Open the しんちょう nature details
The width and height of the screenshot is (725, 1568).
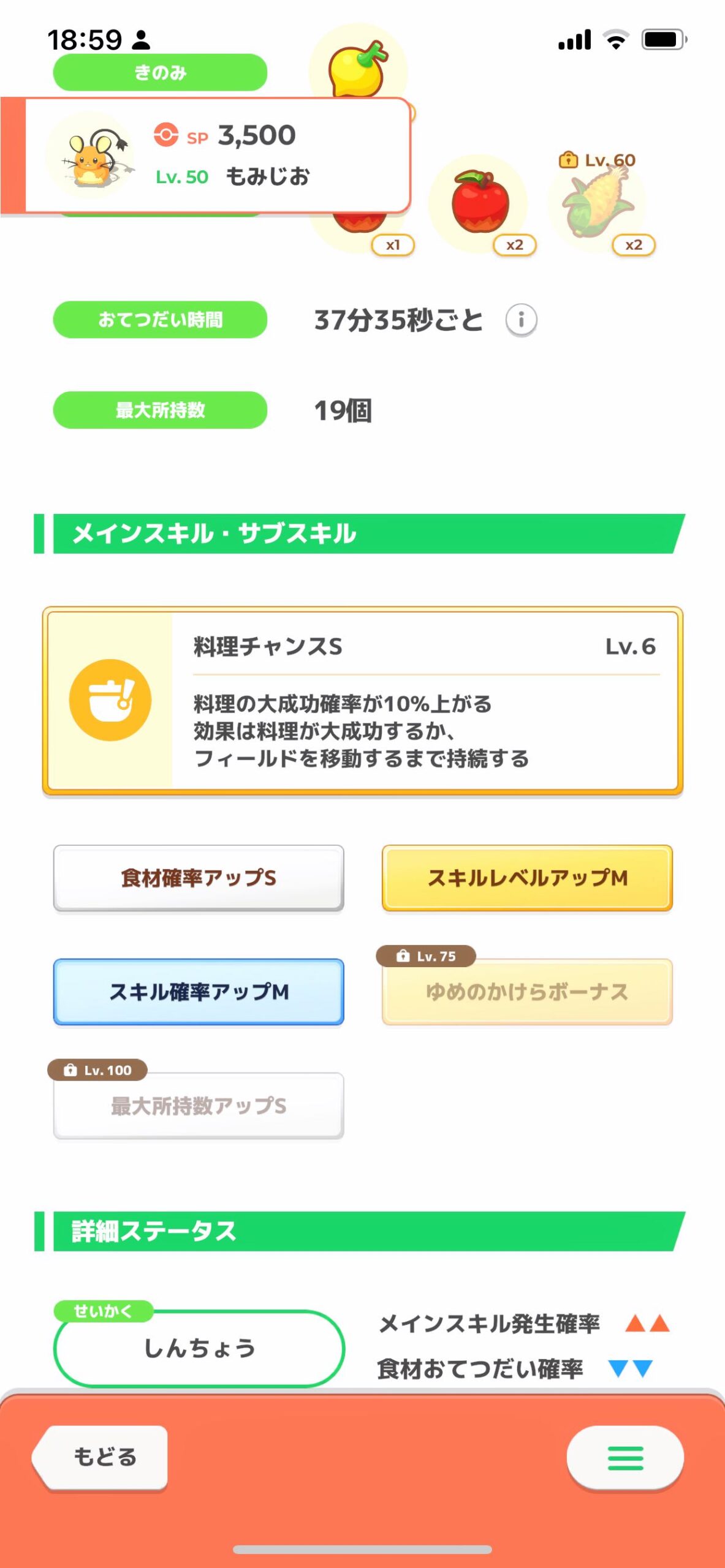click(x=199, y=1348)
